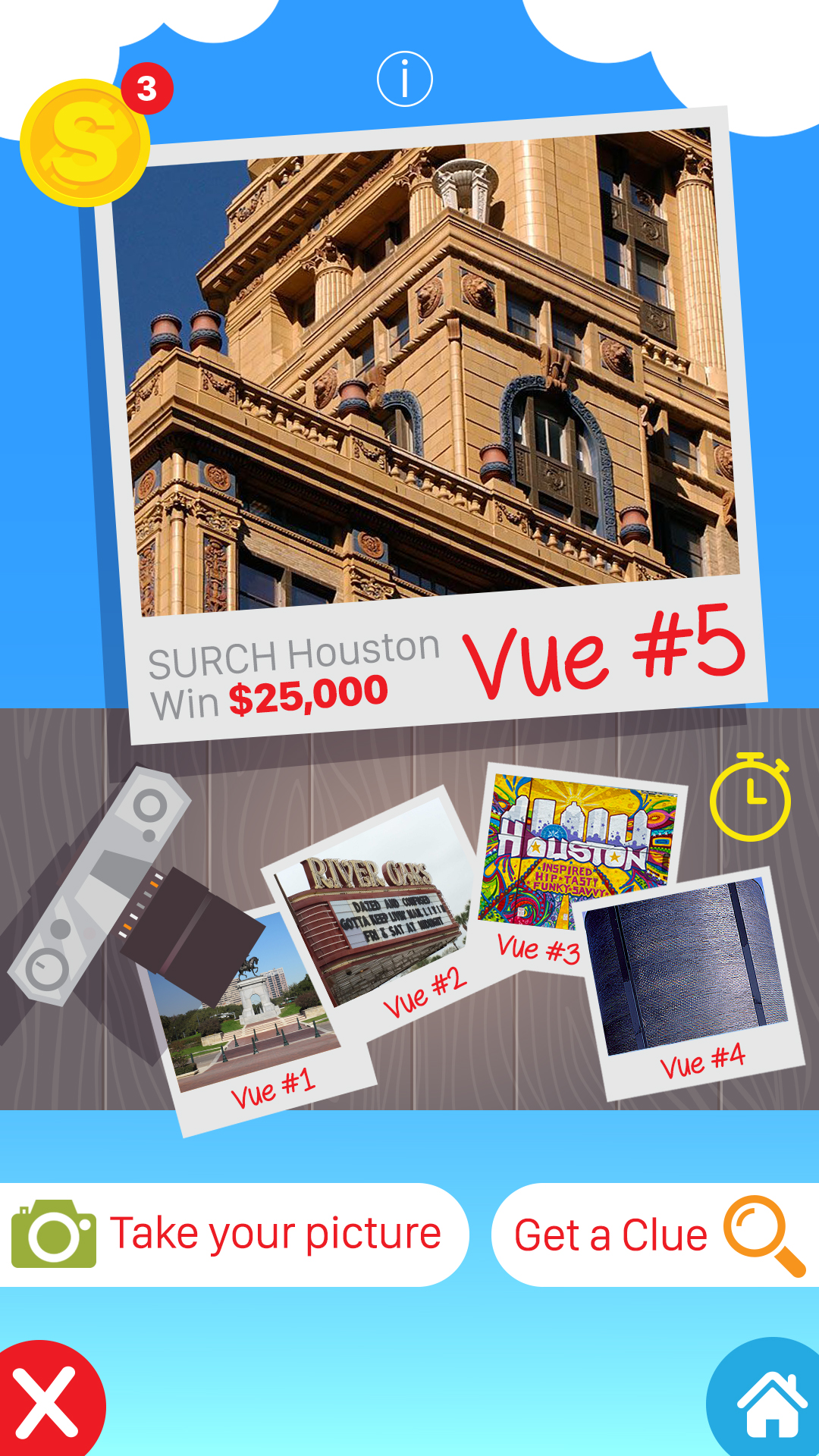
Task: Open the info icon at top
Action: pos(405,79)
